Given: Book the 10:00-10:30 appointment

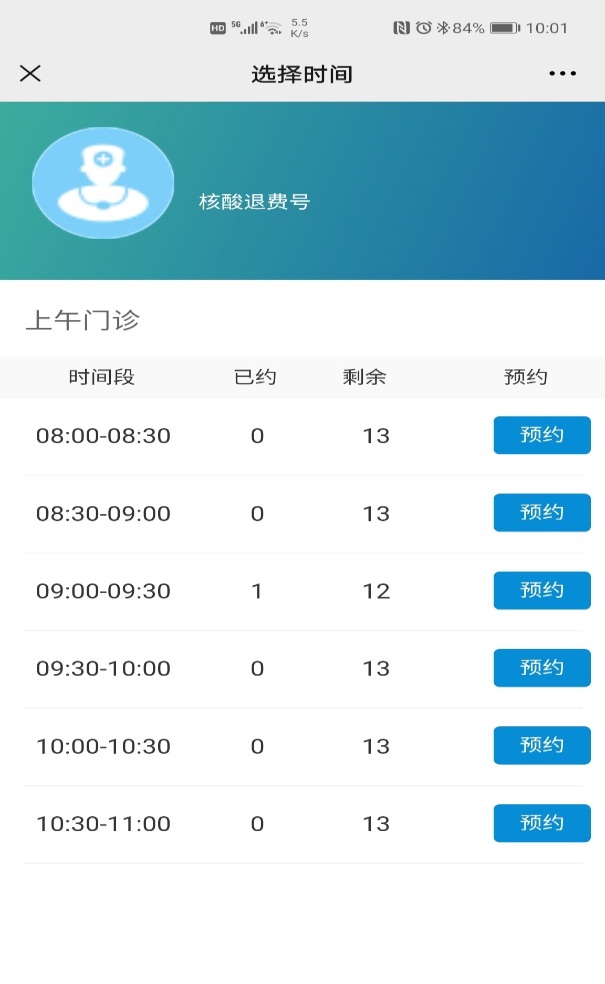Looking at the screenshot, I should click(x=542, y=746).
